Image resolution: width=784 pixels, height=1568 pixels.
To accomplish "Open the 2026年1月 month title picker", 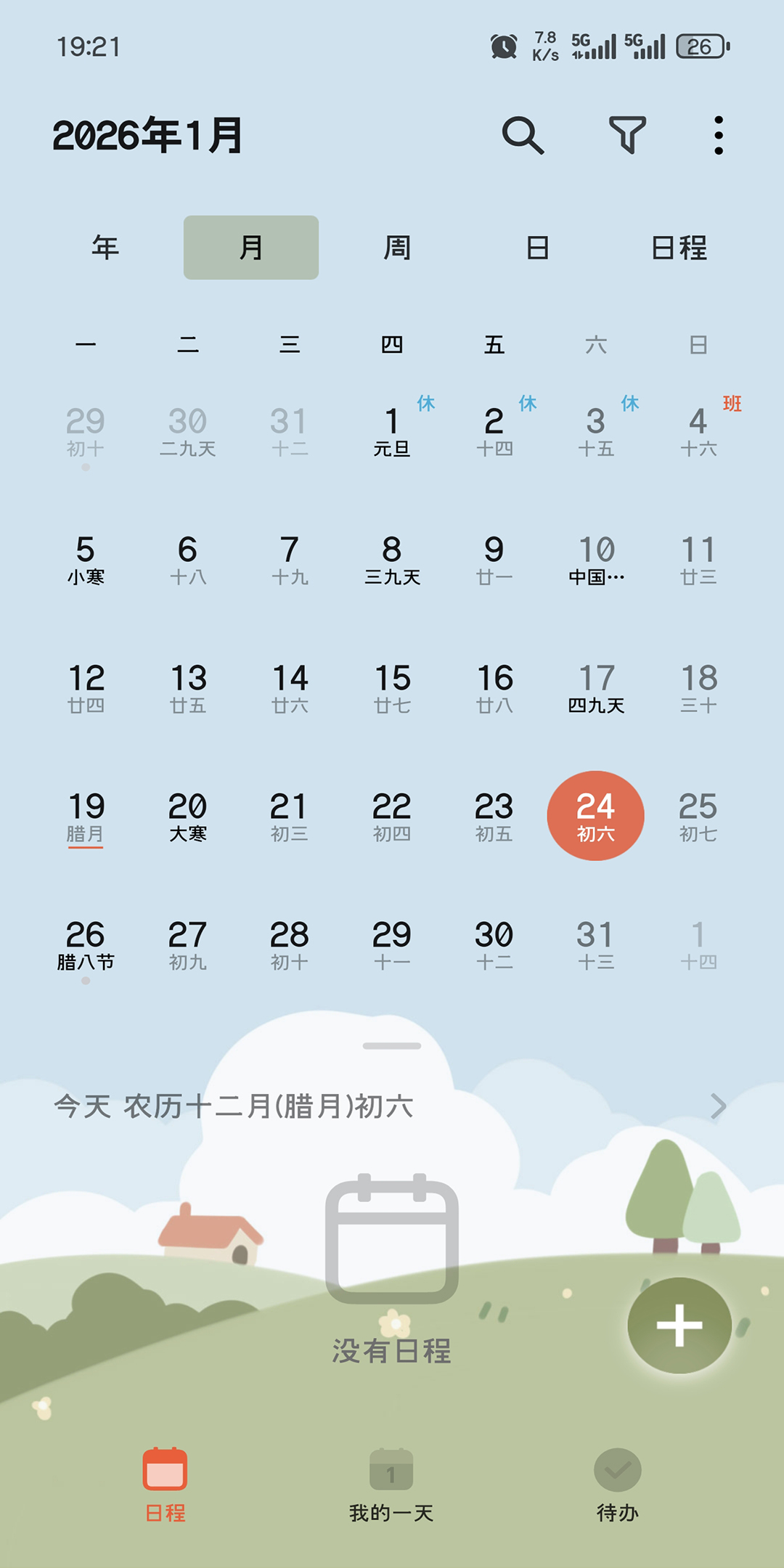I will (x=147, y=135).
